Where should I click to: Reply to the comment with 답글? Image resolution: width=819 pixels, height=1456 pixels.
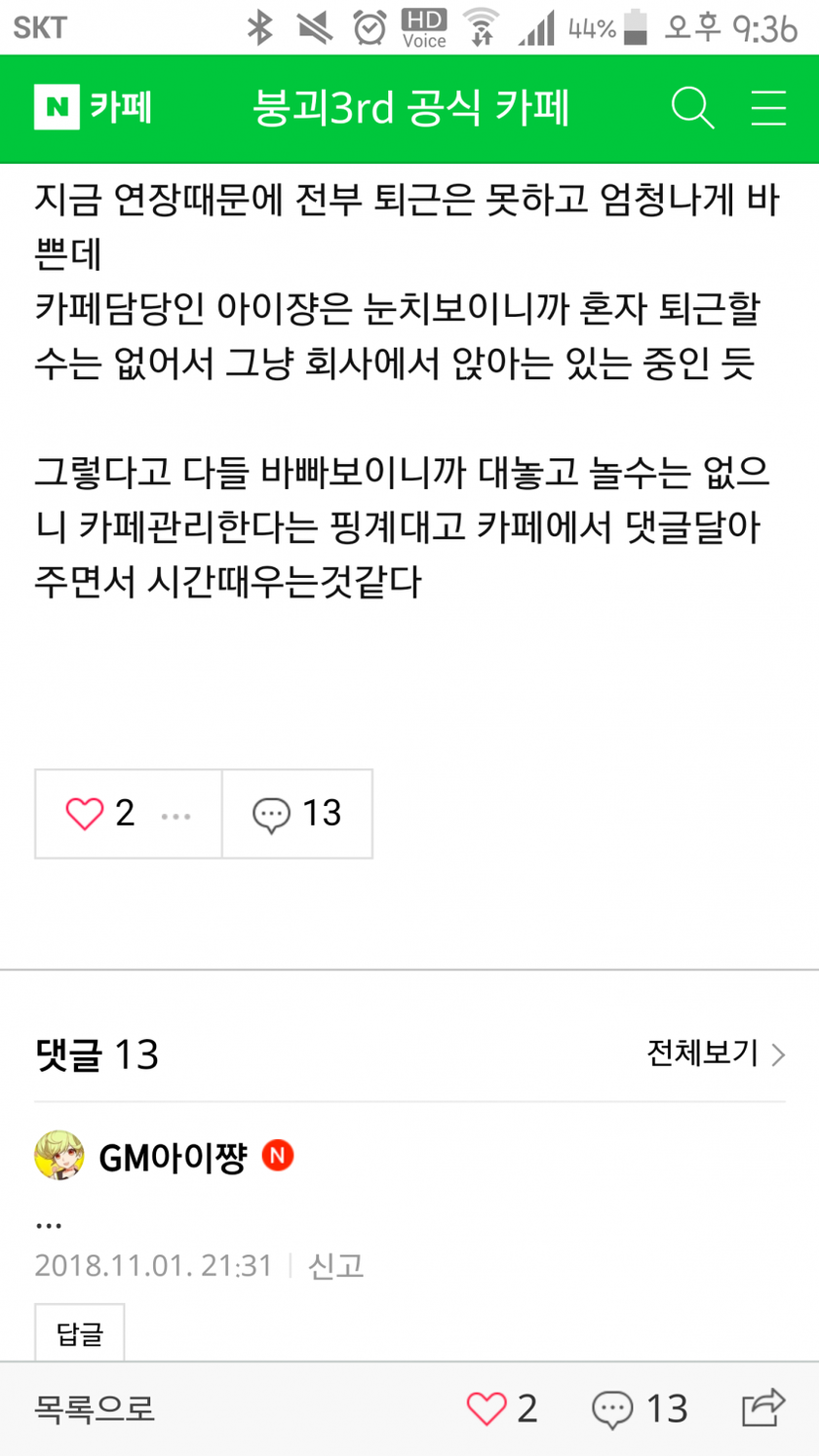pos(80,1333)
